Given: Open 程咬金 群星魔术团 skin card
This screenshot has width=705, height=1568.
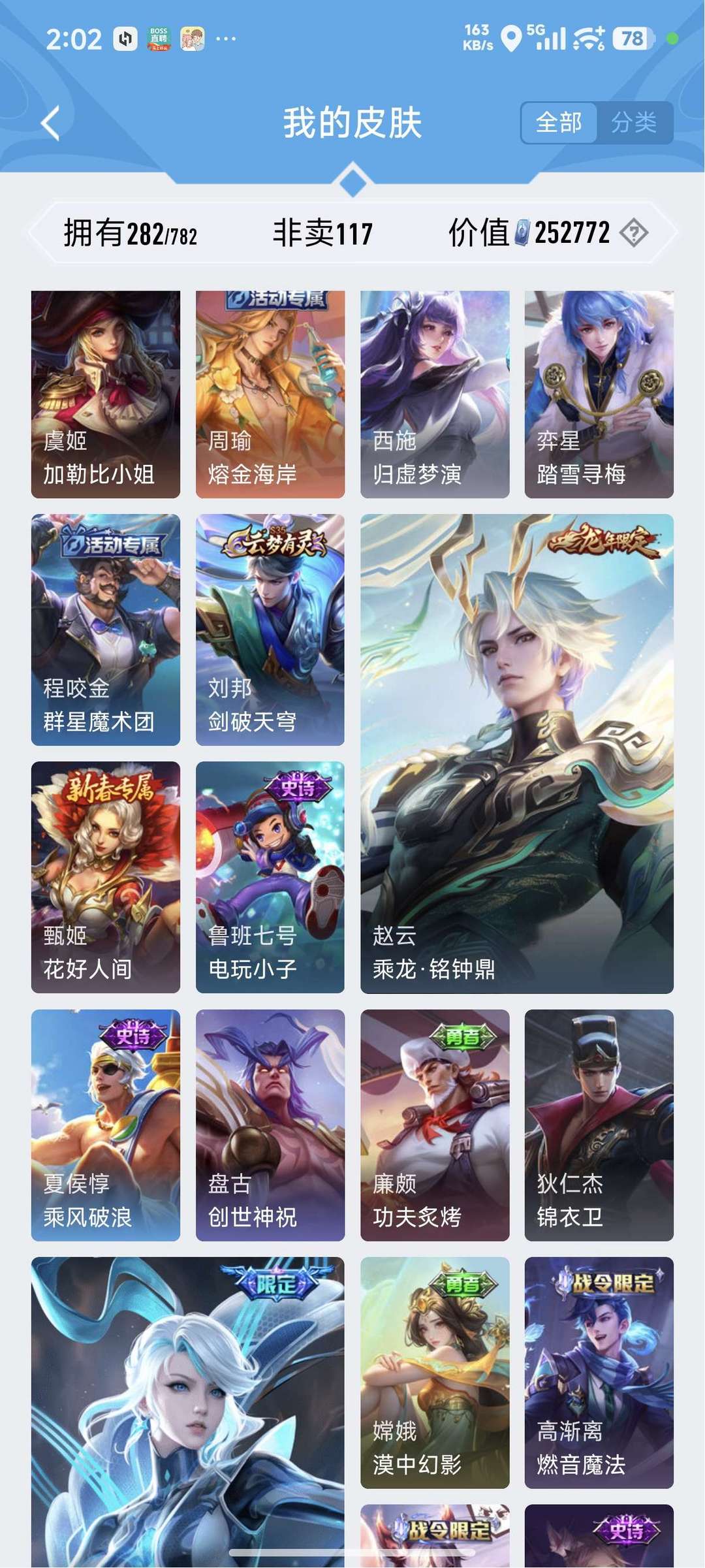Looking at the screenshot, I should pyautogui.click(x=106, y=630).
